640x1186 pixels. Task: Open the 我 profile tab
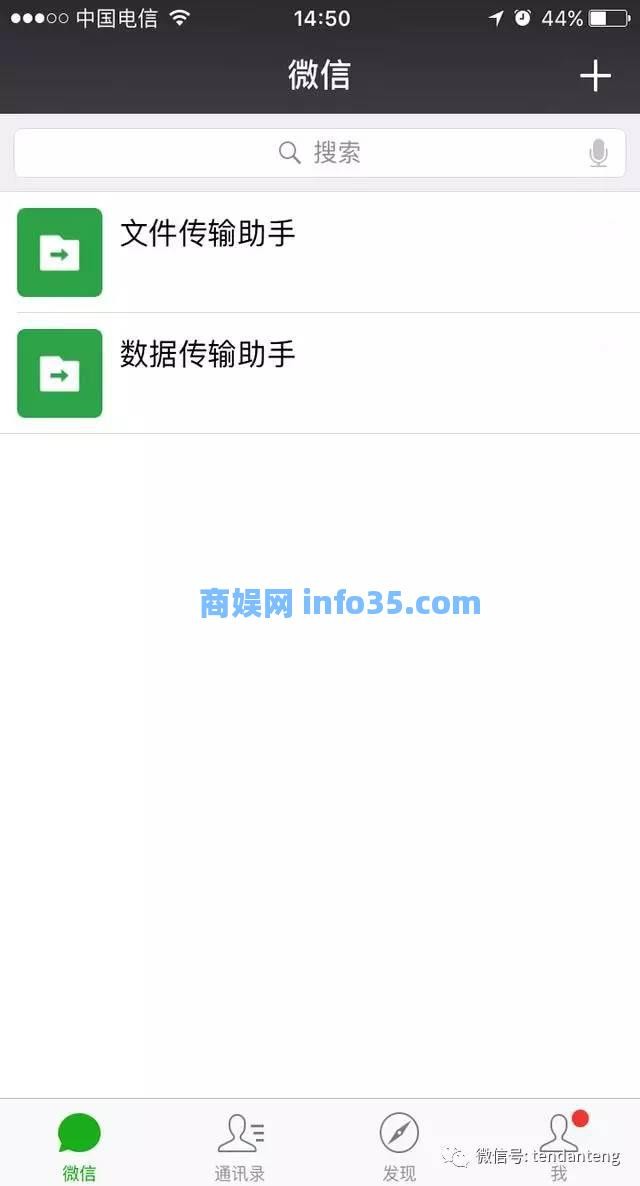click(558, 1145)
